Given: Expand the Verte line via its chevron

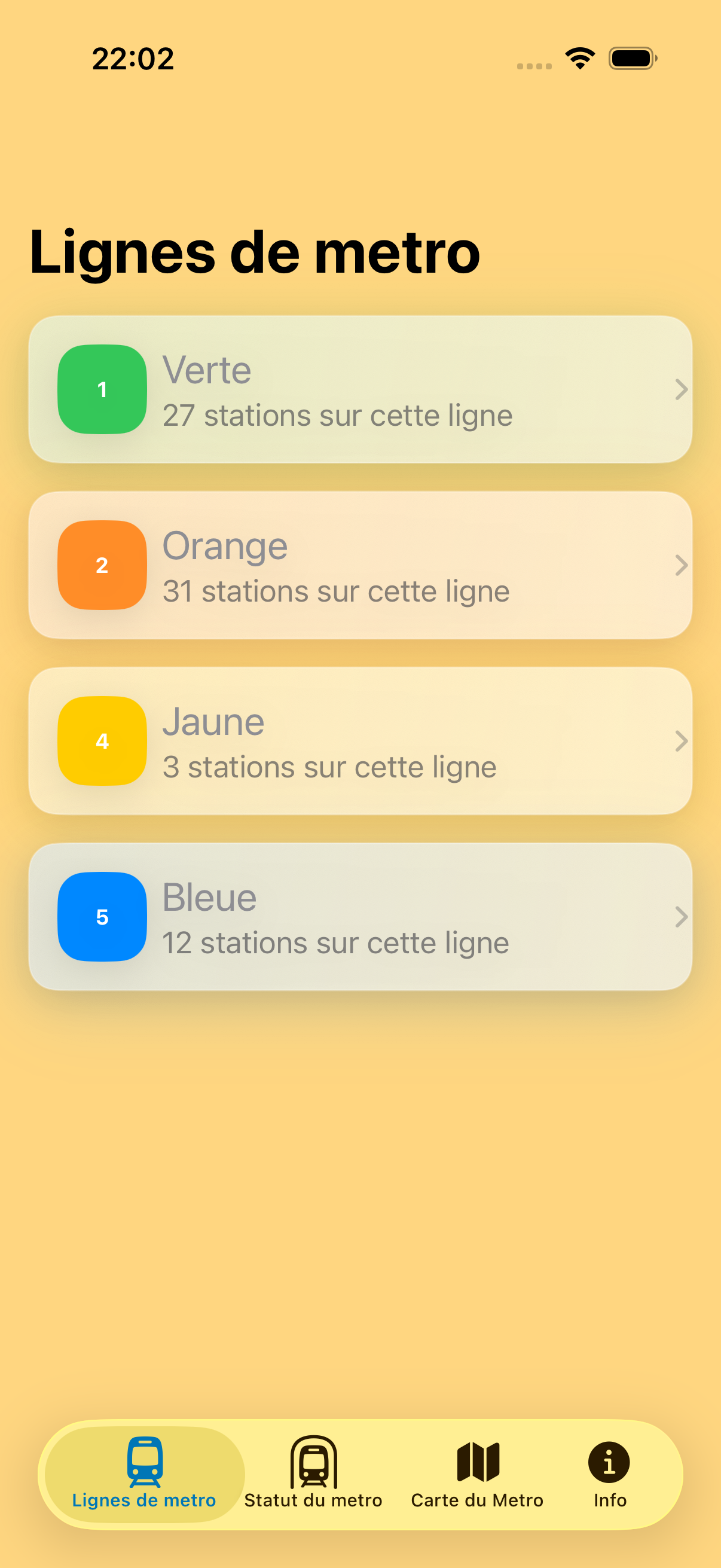Looking at the screenshot, I should (x=680, y=389).
